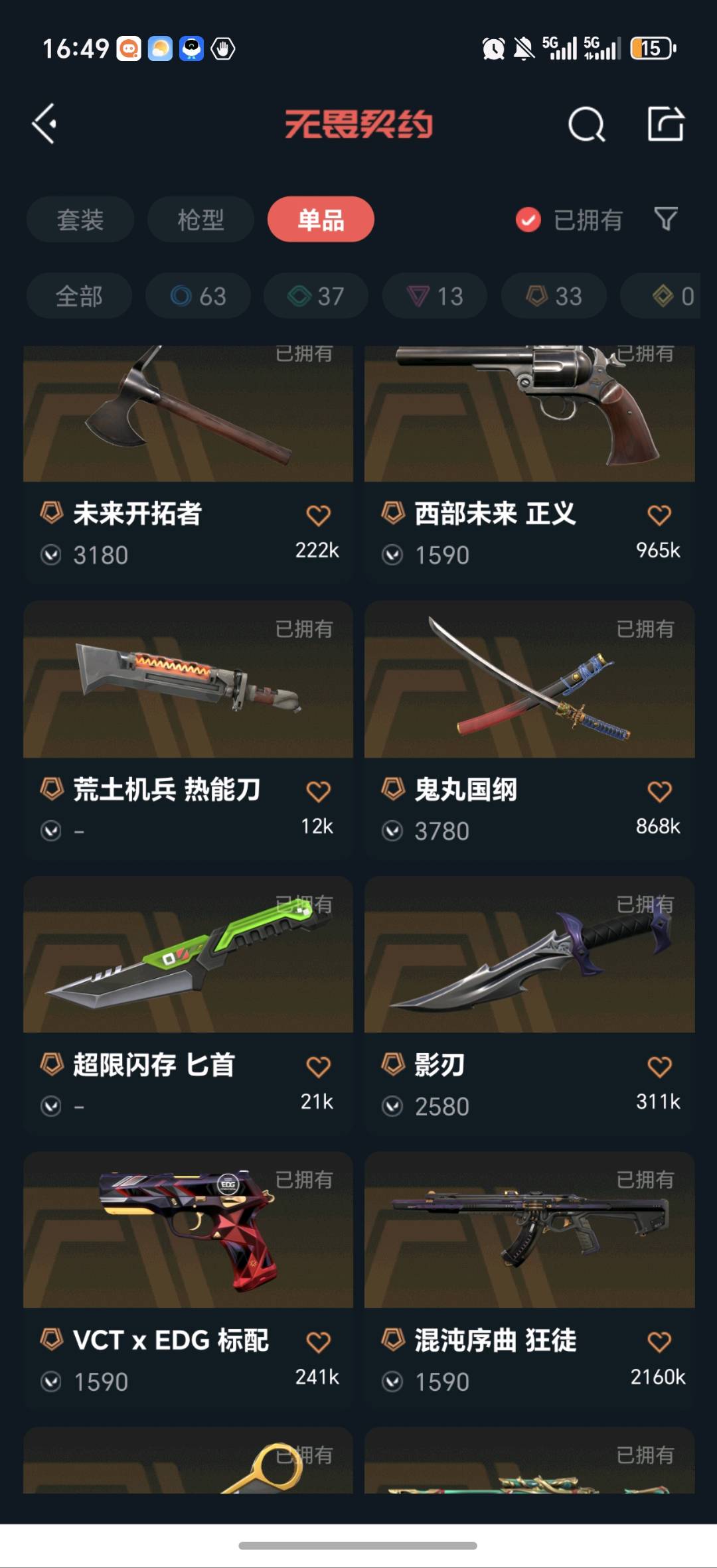717x1568 pixels.
Task: Like the 西部未来 正义 skin
Action: pyautogui.click(x=659, y=516)
